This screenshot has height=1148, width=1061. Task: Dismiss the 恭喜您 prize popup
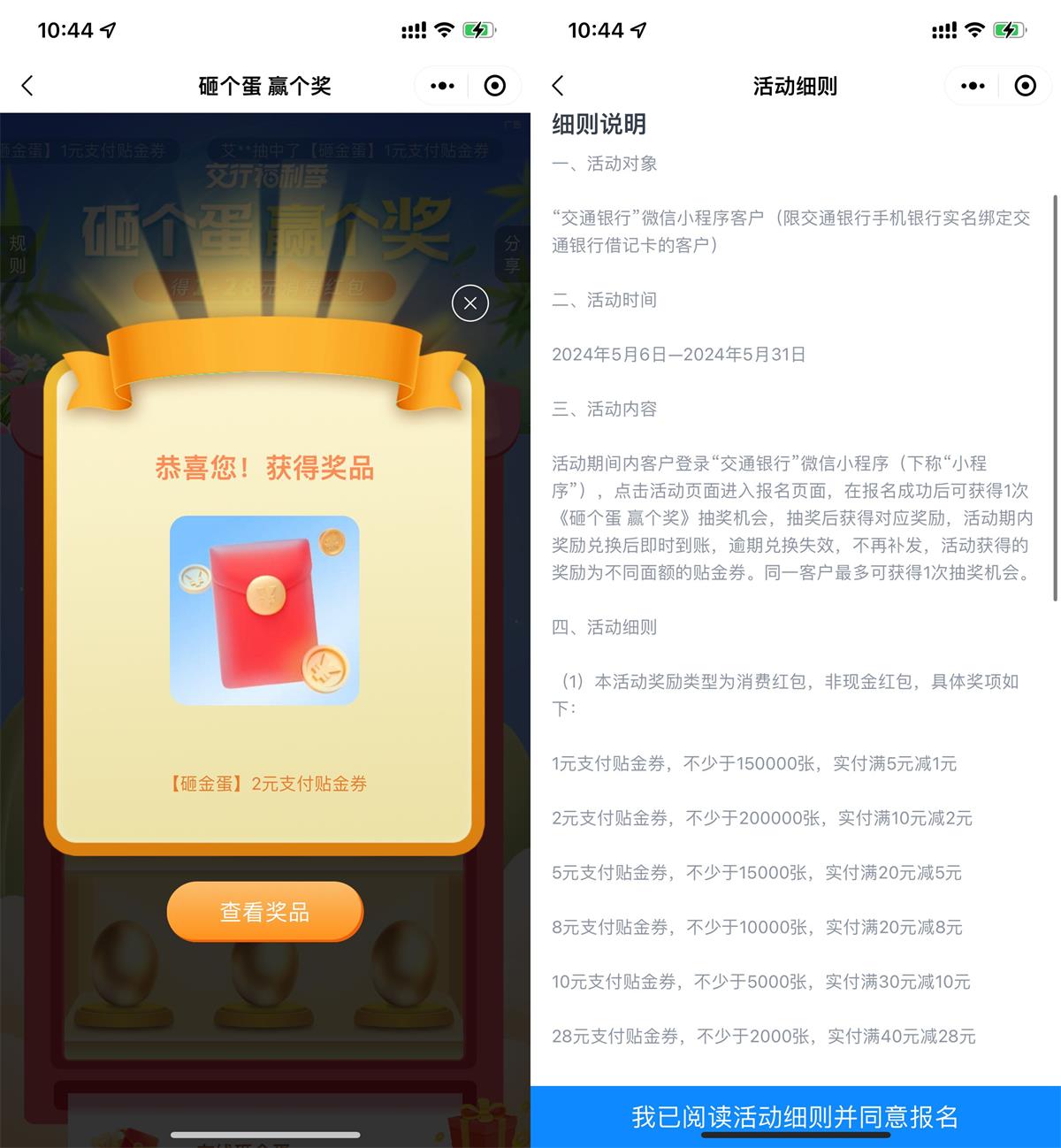click(469, 303)
